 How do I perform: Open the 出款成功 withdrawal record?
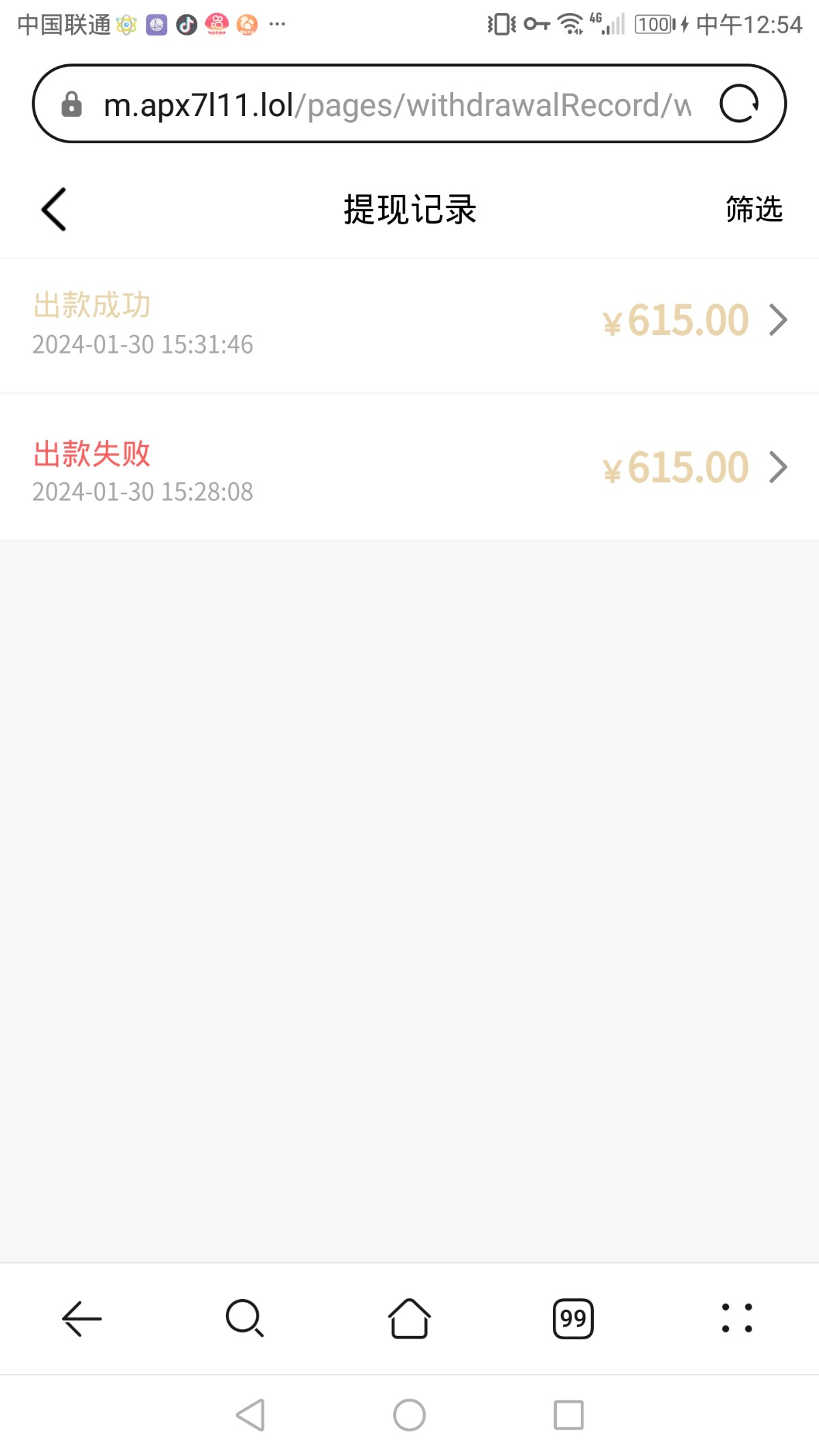[x=409, y=324]
